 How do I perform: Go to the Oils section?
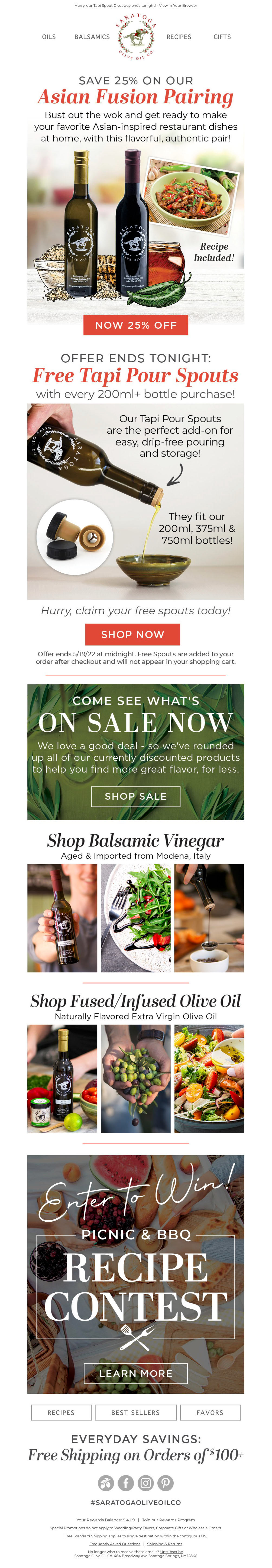(x=49, y=37)
